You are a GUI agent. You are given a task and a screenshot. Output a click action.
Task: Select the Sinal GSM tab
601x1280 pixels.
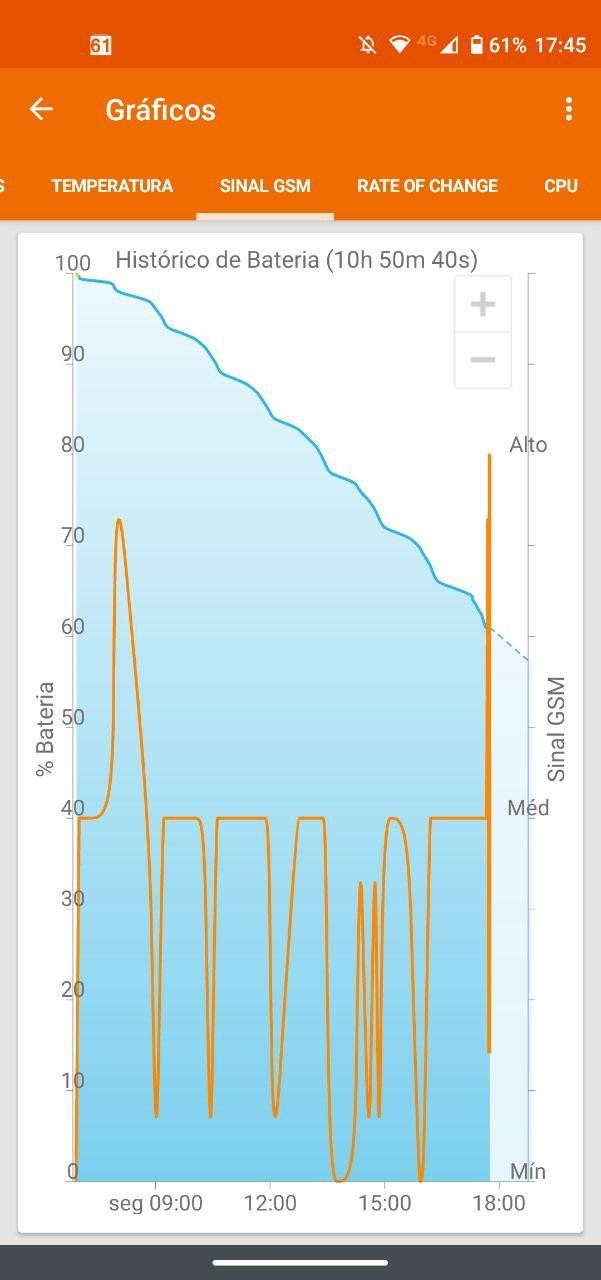(x=265, y=186)
